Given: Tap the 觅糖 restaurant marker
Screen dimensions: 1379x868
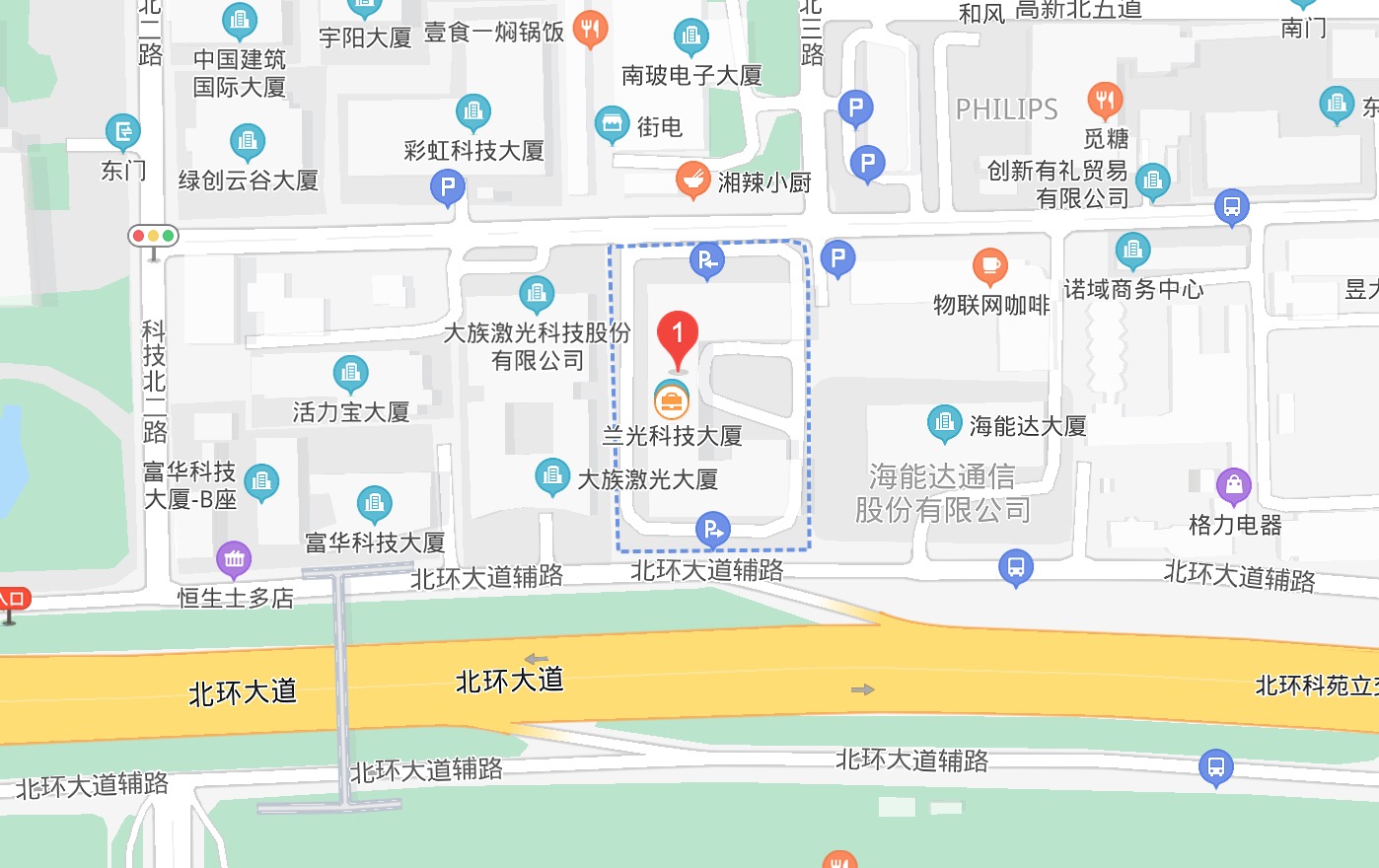Looking at the screenshot, I should [x=1105, y=100].
